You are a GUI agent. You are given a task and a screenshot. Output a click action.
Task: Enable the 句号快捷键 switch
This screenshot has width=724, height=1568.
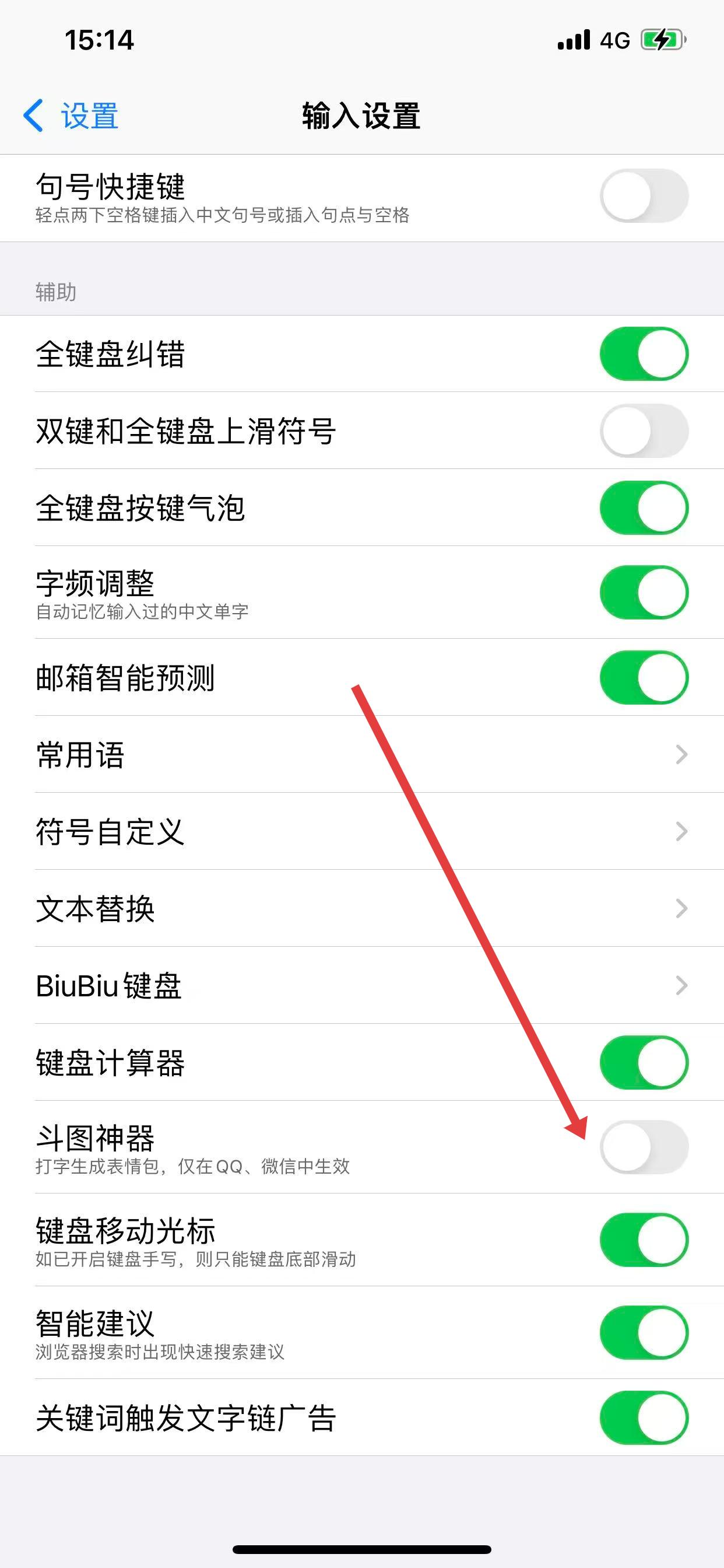644,196
